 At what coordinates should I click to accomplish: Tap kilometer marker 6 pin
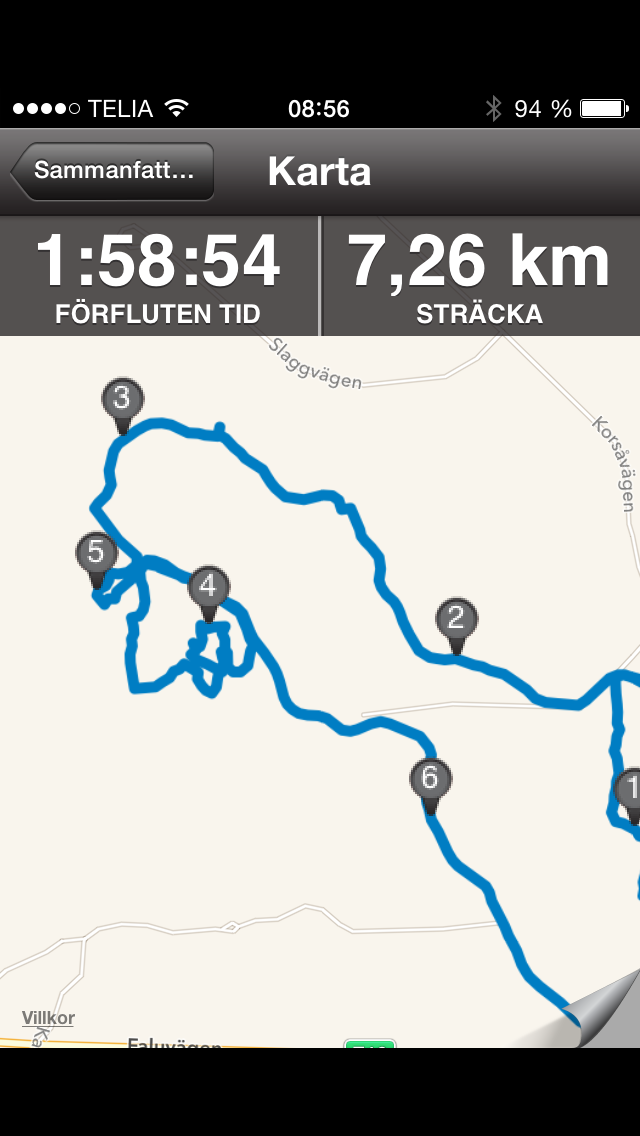(430, 779)
